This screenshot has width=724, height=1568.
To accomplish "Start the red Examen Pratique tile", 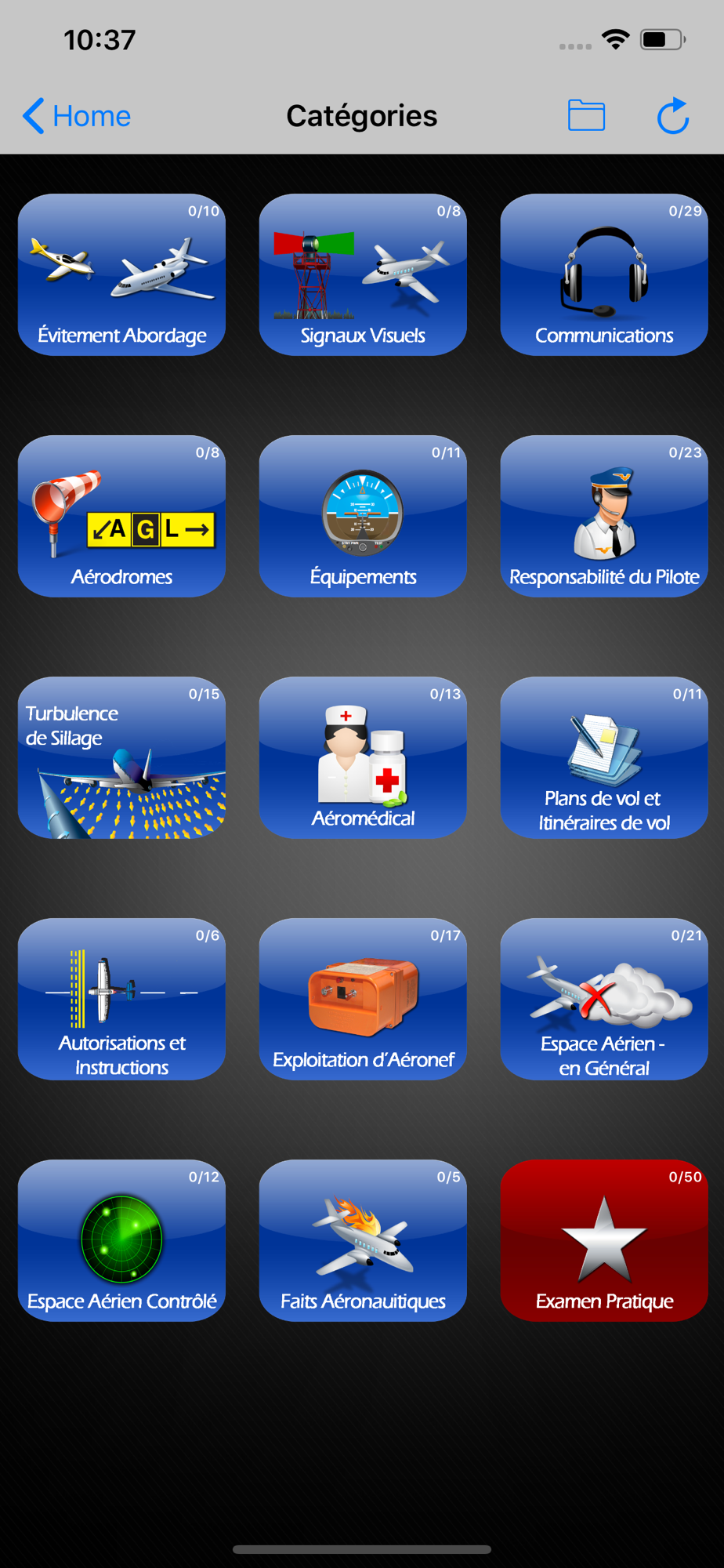I will point(604,1241).
